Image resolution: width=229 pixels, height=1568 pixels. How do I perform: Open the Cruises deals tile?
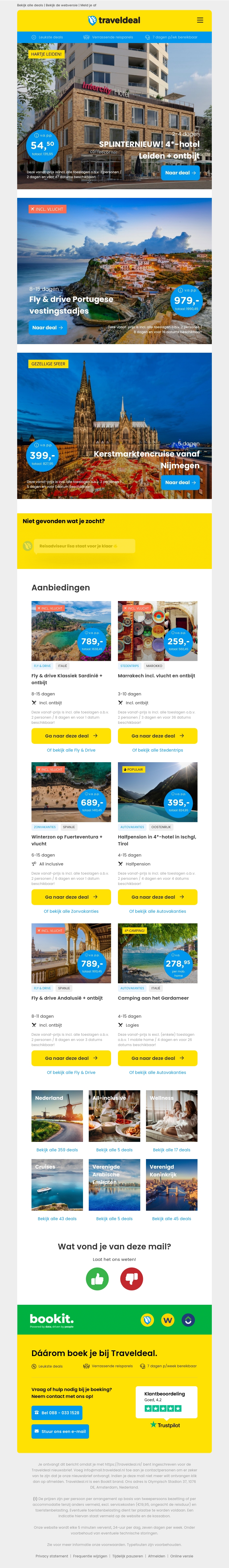tap(57, 1185)
